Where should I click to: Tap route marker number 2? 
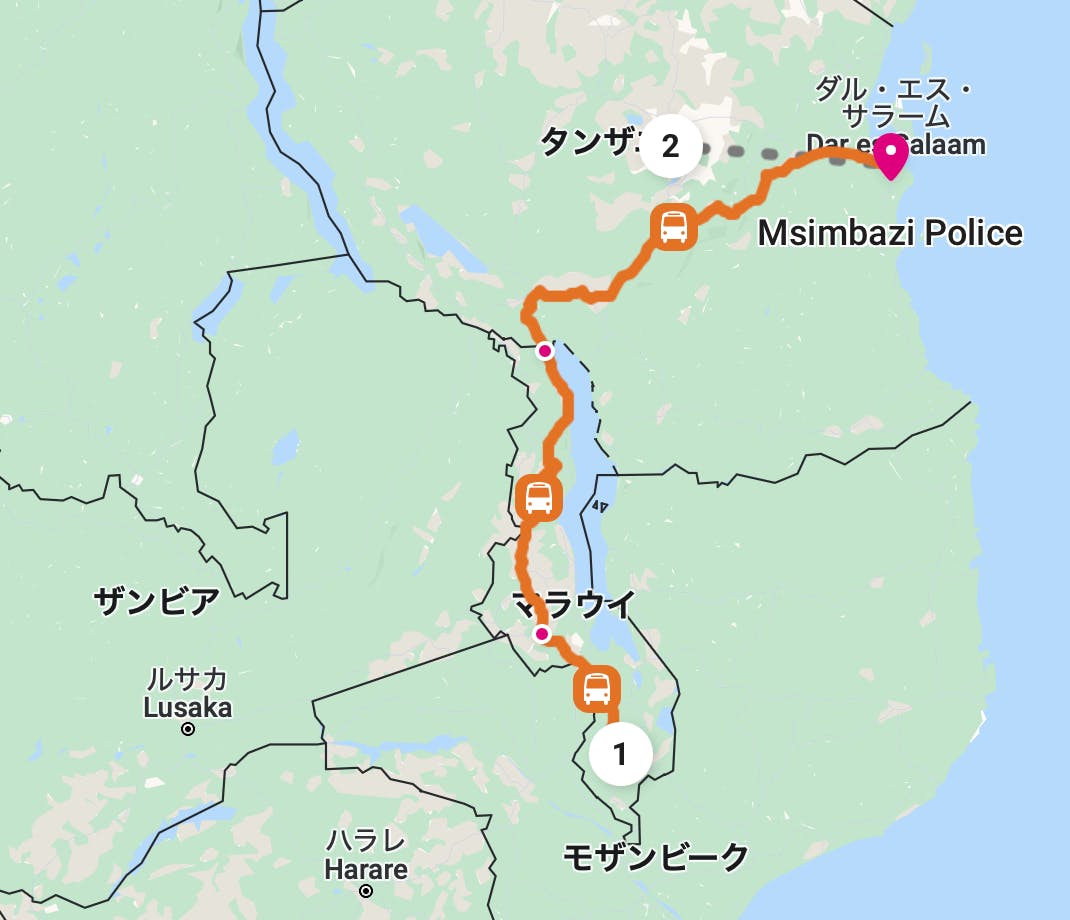click(x=671, y=146)
